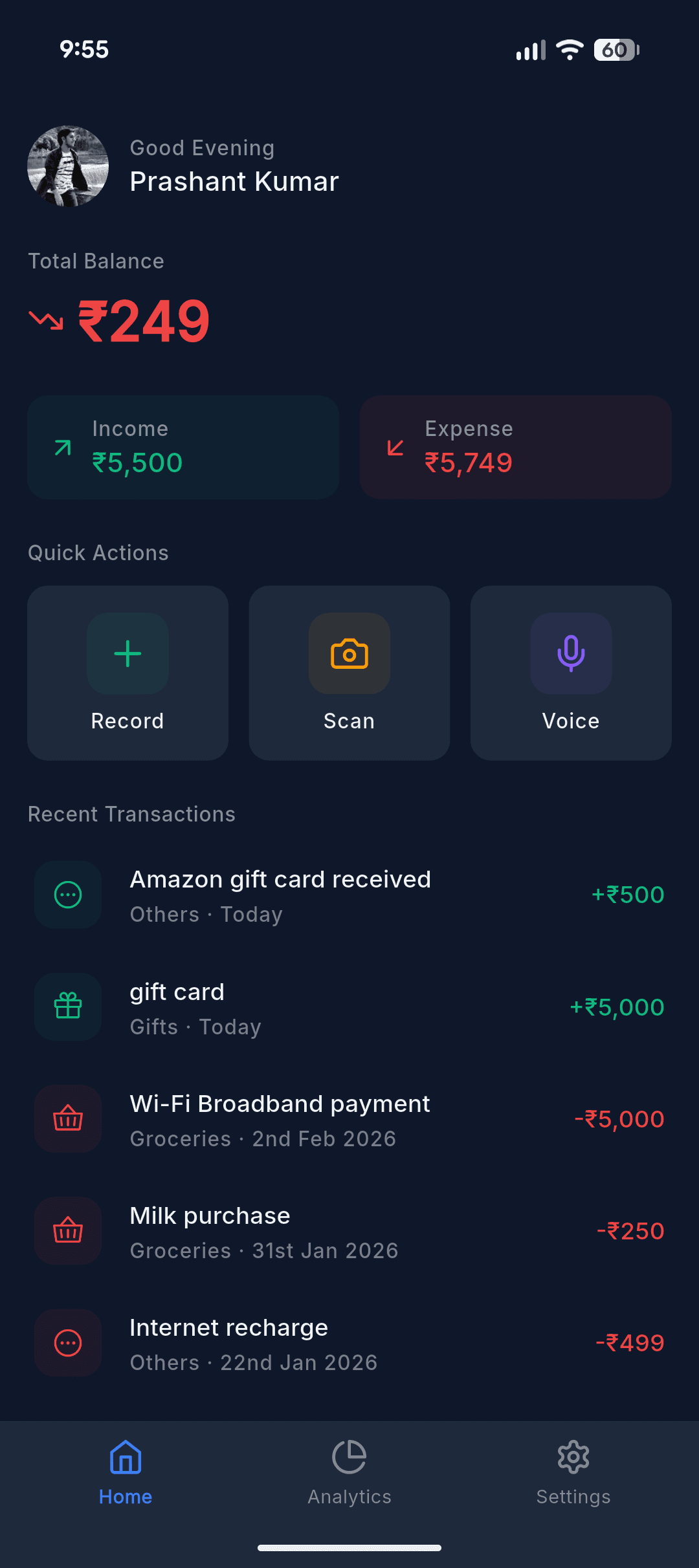
Task: Tap the Income summary card
Action: [x=183, y=447]
